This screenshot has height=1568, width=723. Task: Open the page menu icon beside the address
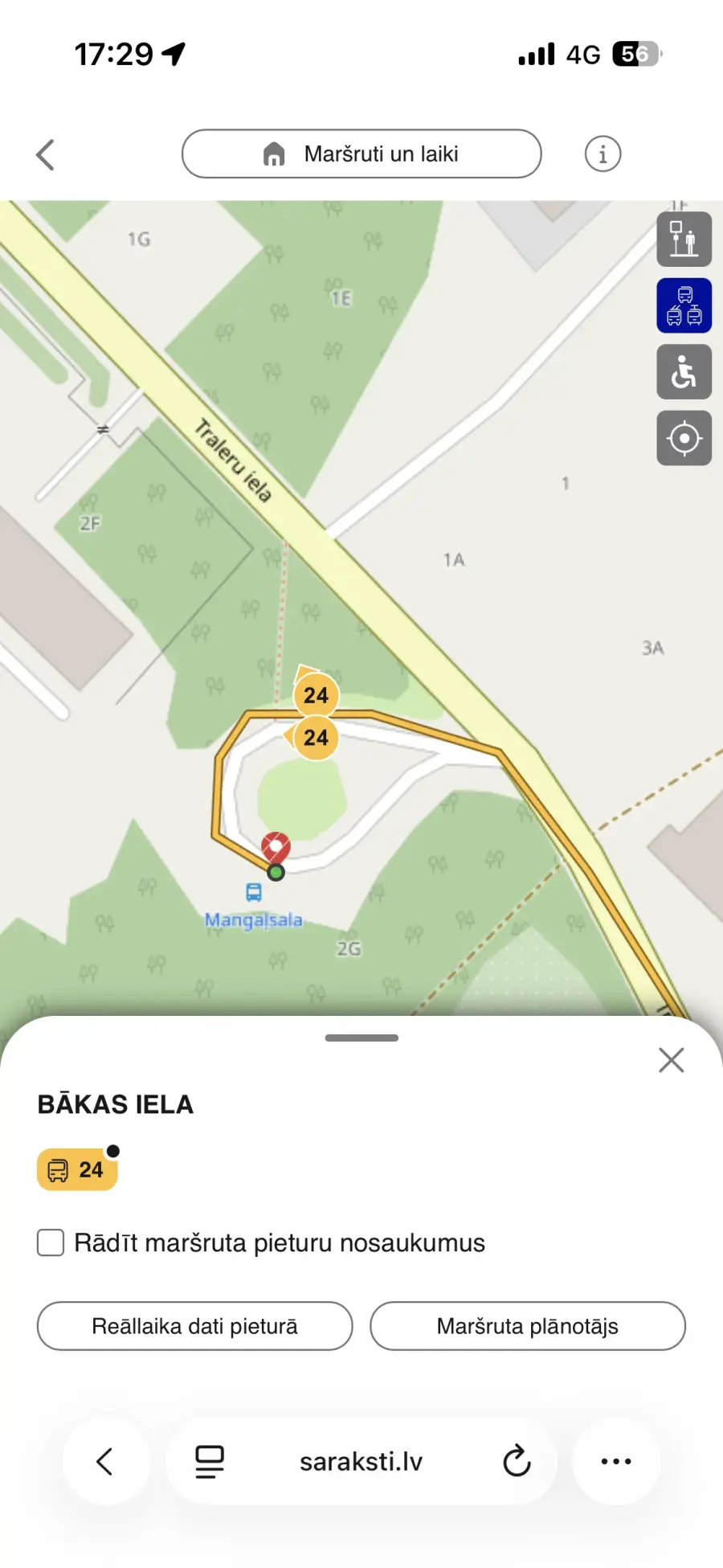click(210, 1461)
